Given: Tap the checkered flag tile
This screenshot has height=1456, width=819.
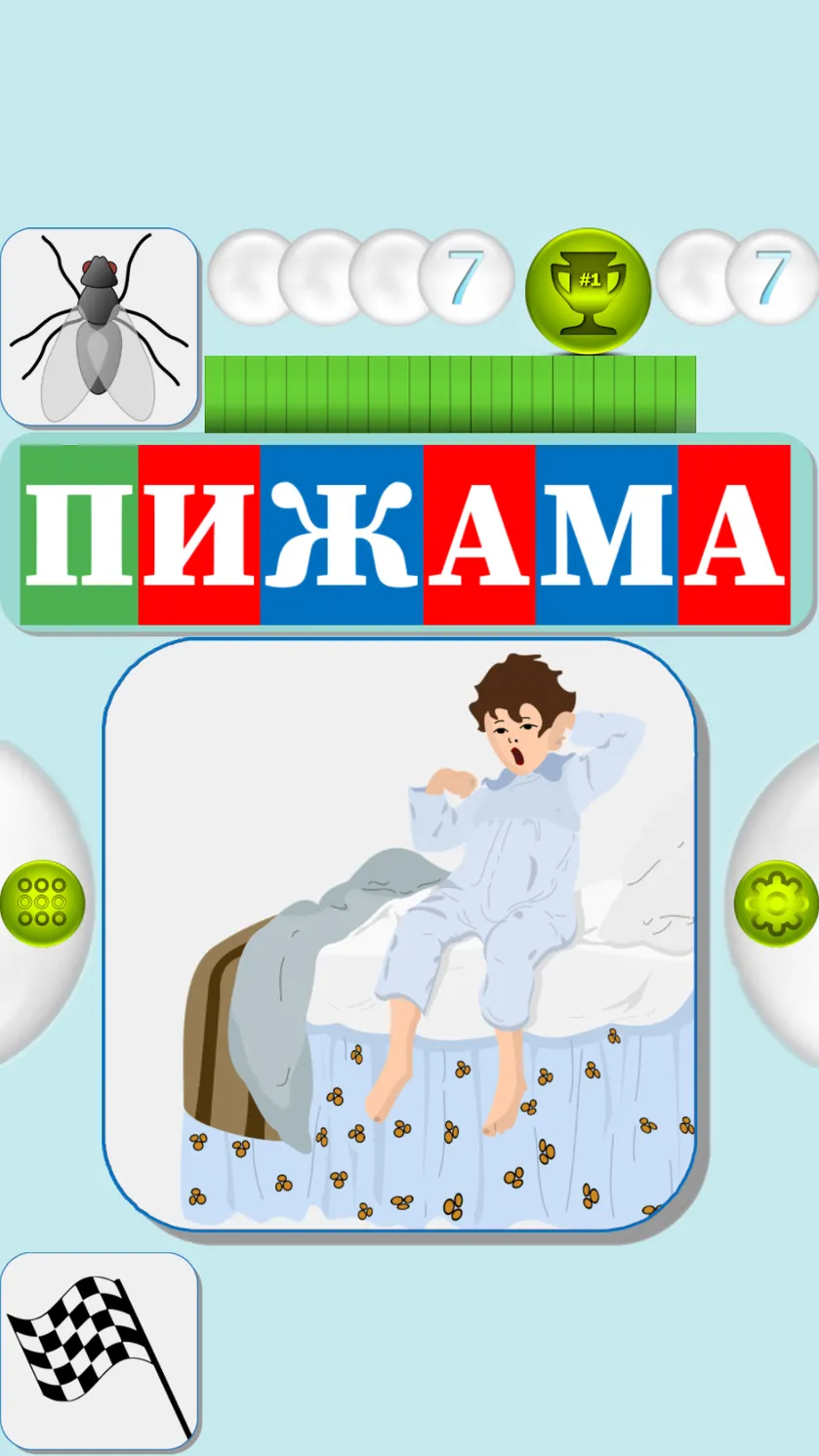Looking at the screenshot, I should click(x=99, y=1353).
